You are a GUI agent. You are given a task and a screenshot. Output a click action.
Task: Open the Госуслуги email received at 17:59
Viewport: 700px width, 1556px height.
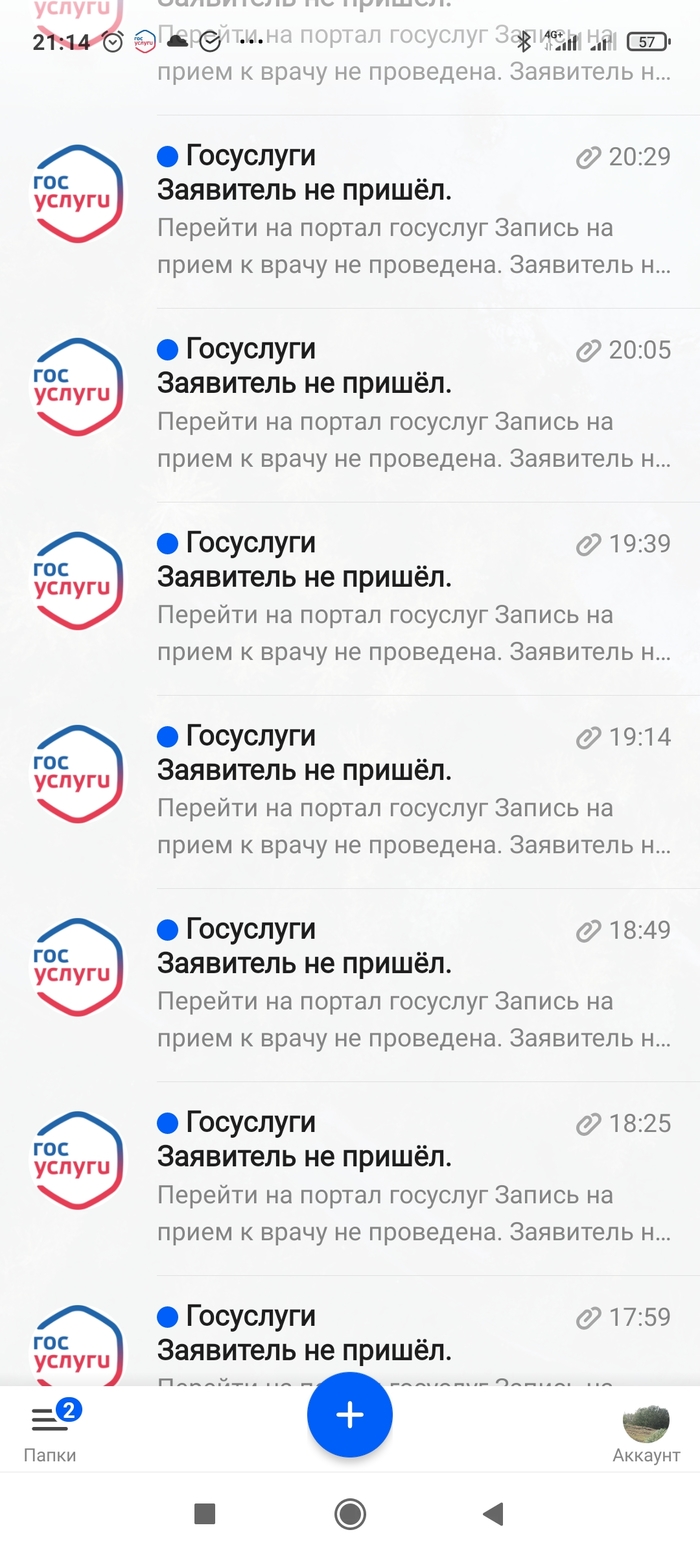point(400,1340)
